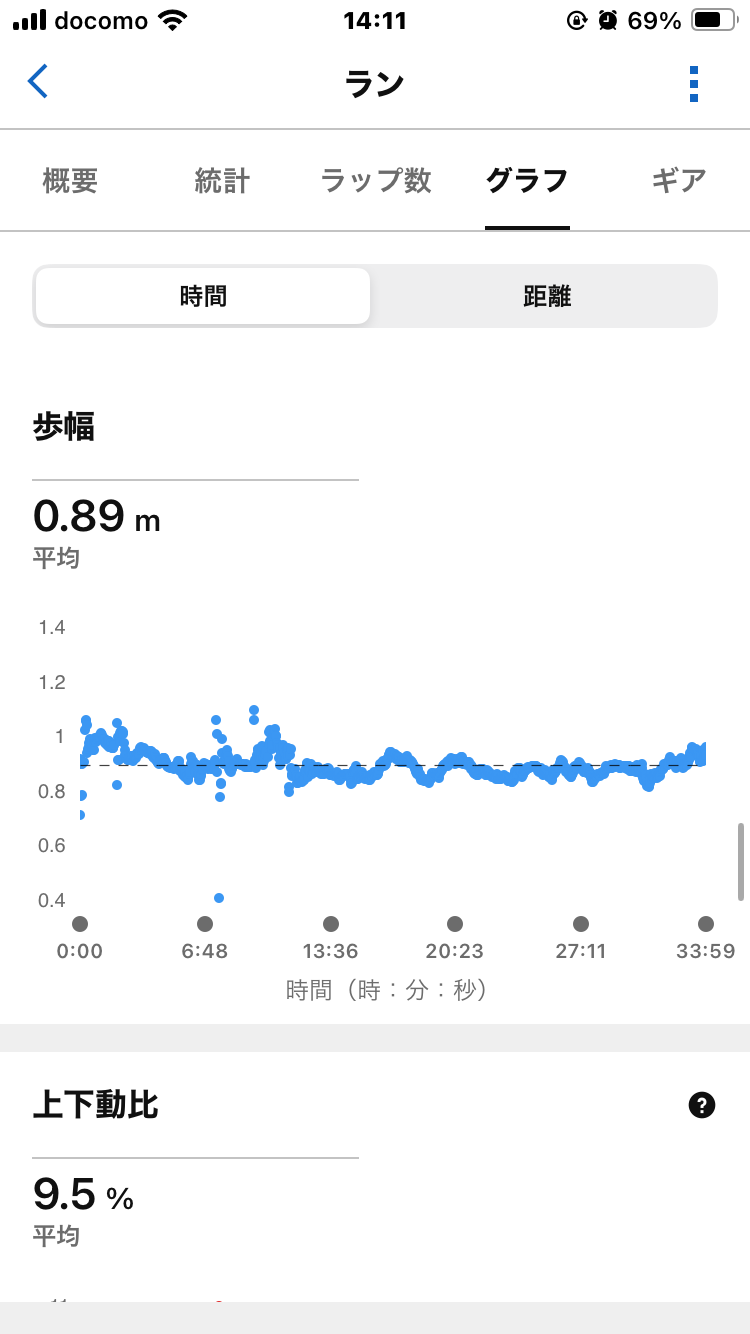Open help for 上下動比
The width and height of the screenshot is (750, 1334).
pos(703,1105)
